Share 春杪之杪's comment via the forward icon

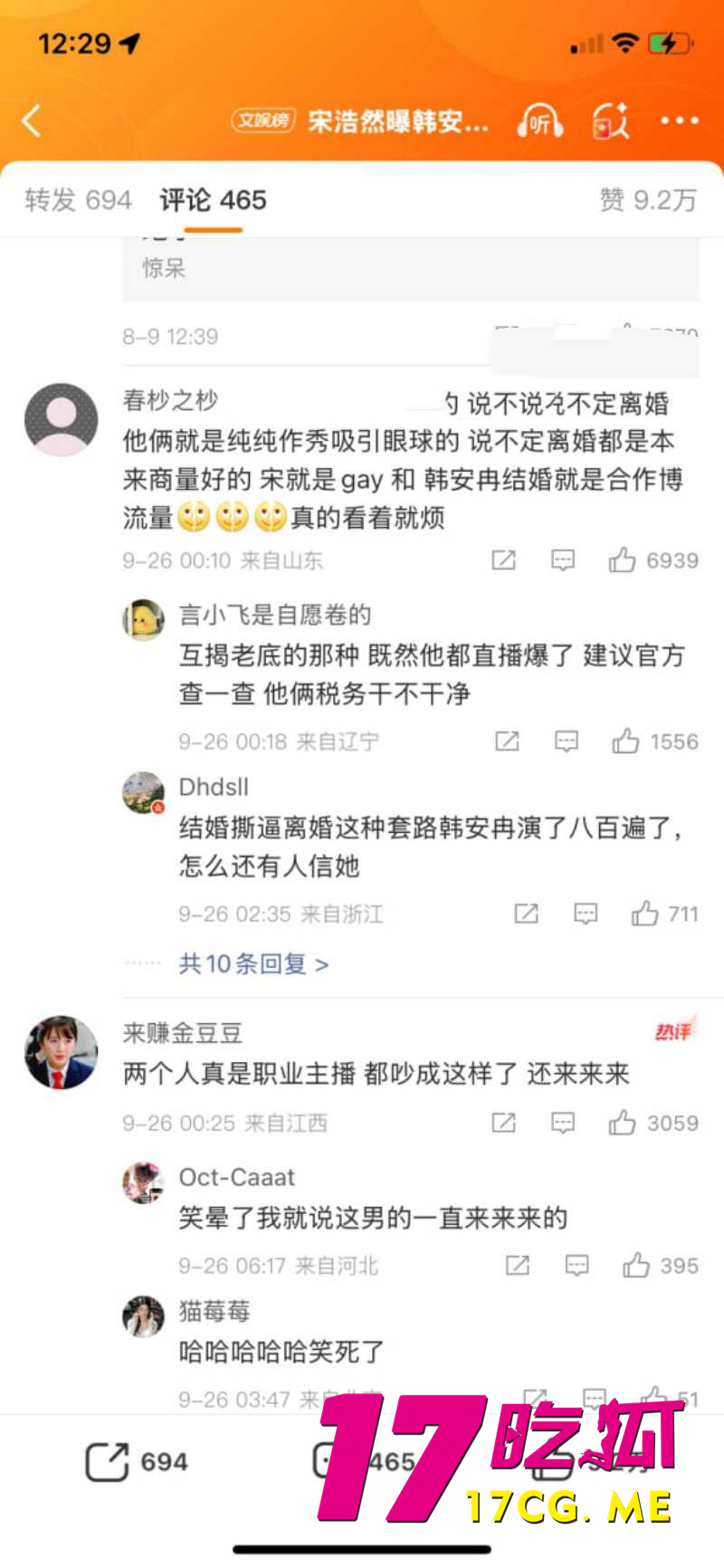pos(504,559)
